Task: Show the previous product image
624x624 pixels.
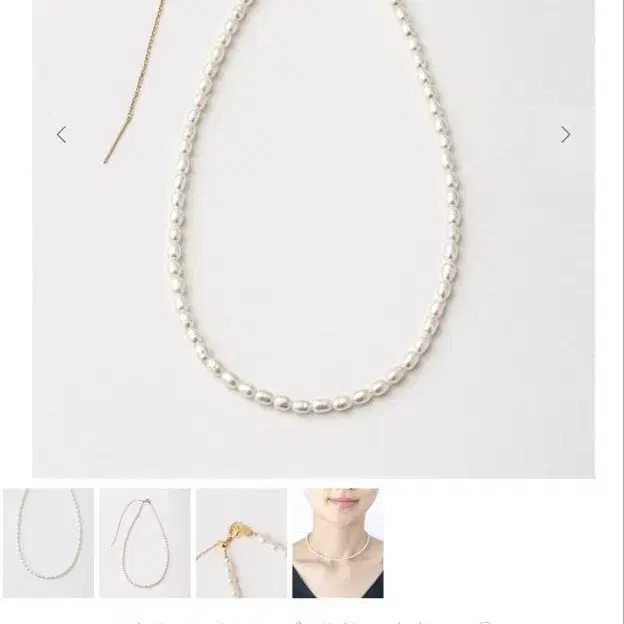Action: point(62,135)
